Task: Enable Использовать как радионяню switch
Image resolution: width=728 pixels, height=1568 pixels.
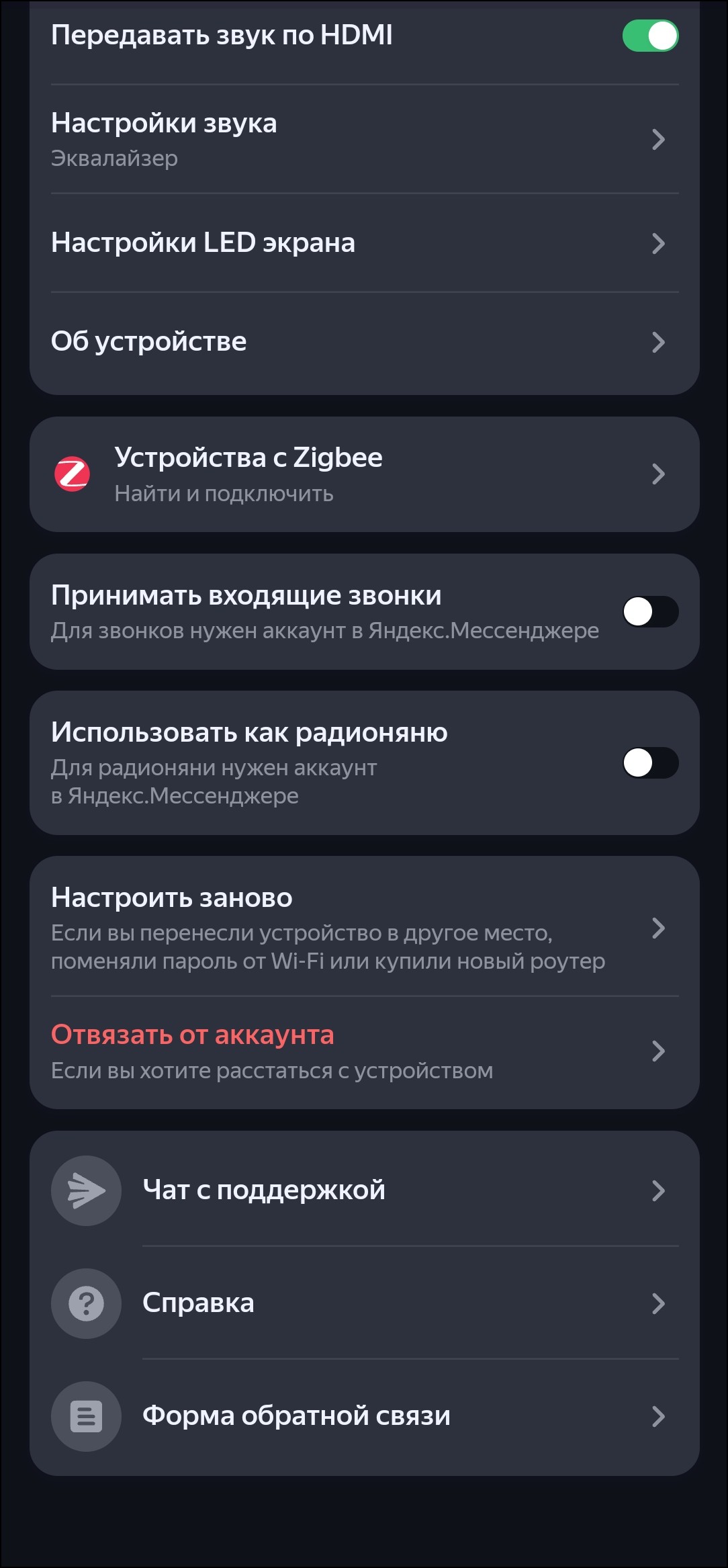Action: [x=649, y=763]
